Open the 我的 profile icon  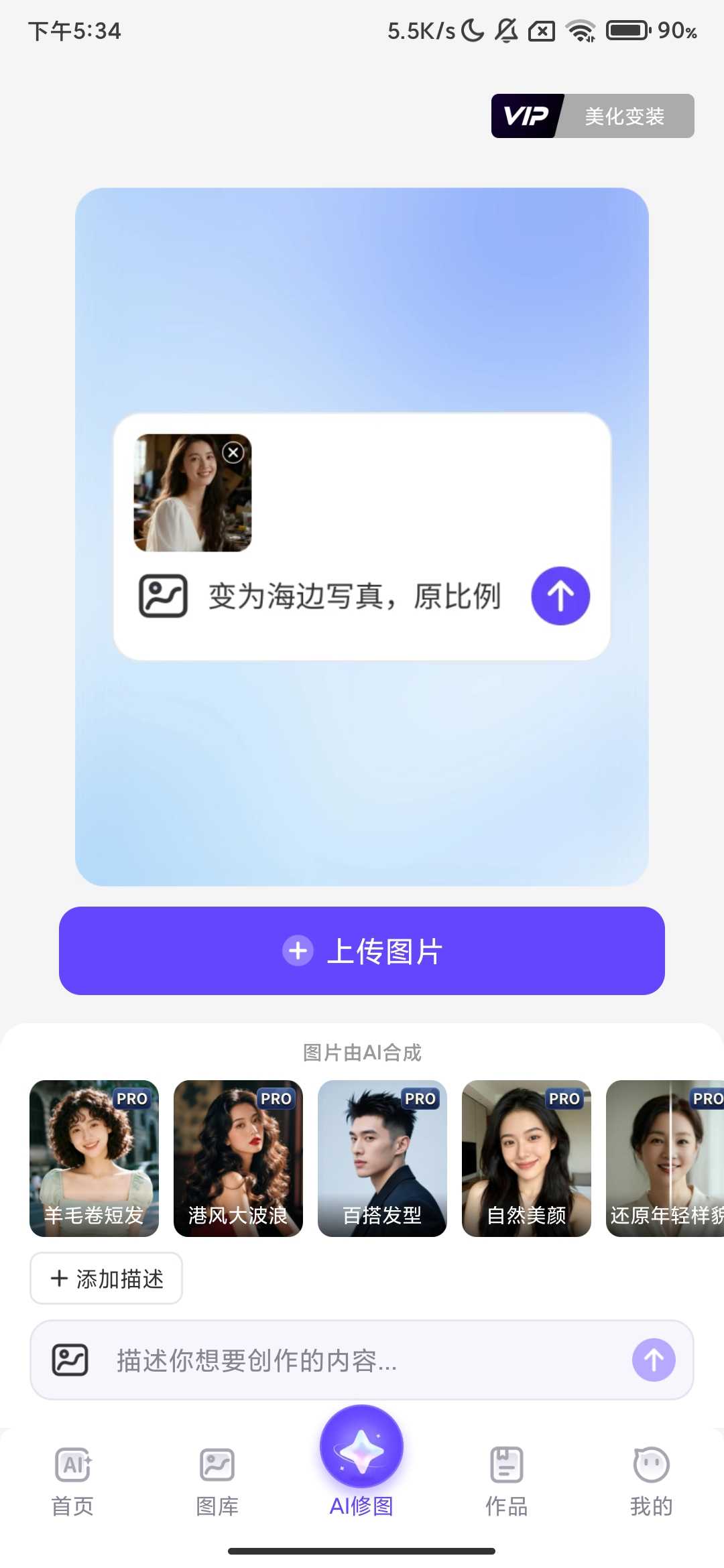coord(651,1465)
